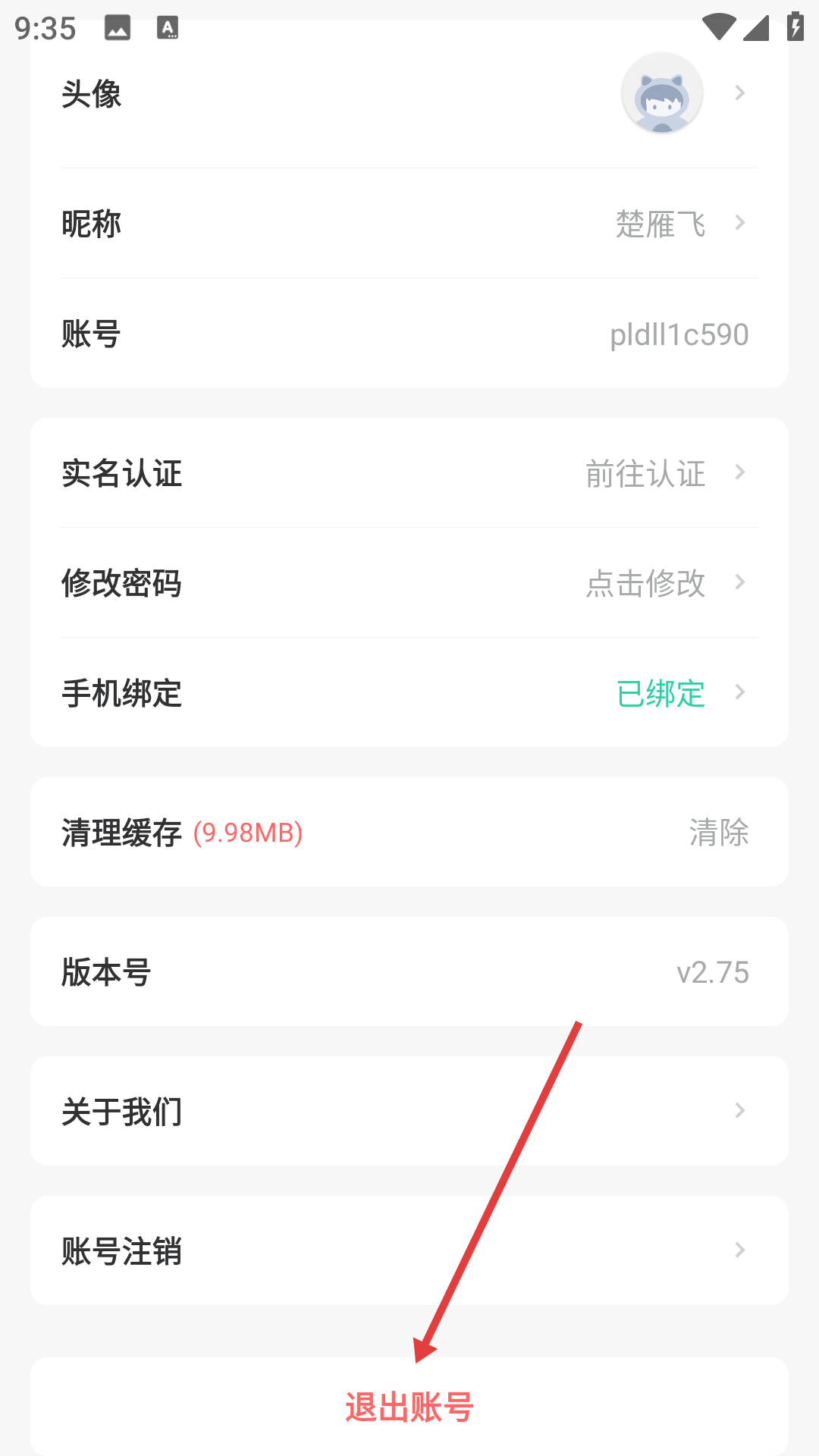Viewport: 819px width, 1456px height.
Task: Expand the 手机绑定 row arrow
Action: (739, 692)
